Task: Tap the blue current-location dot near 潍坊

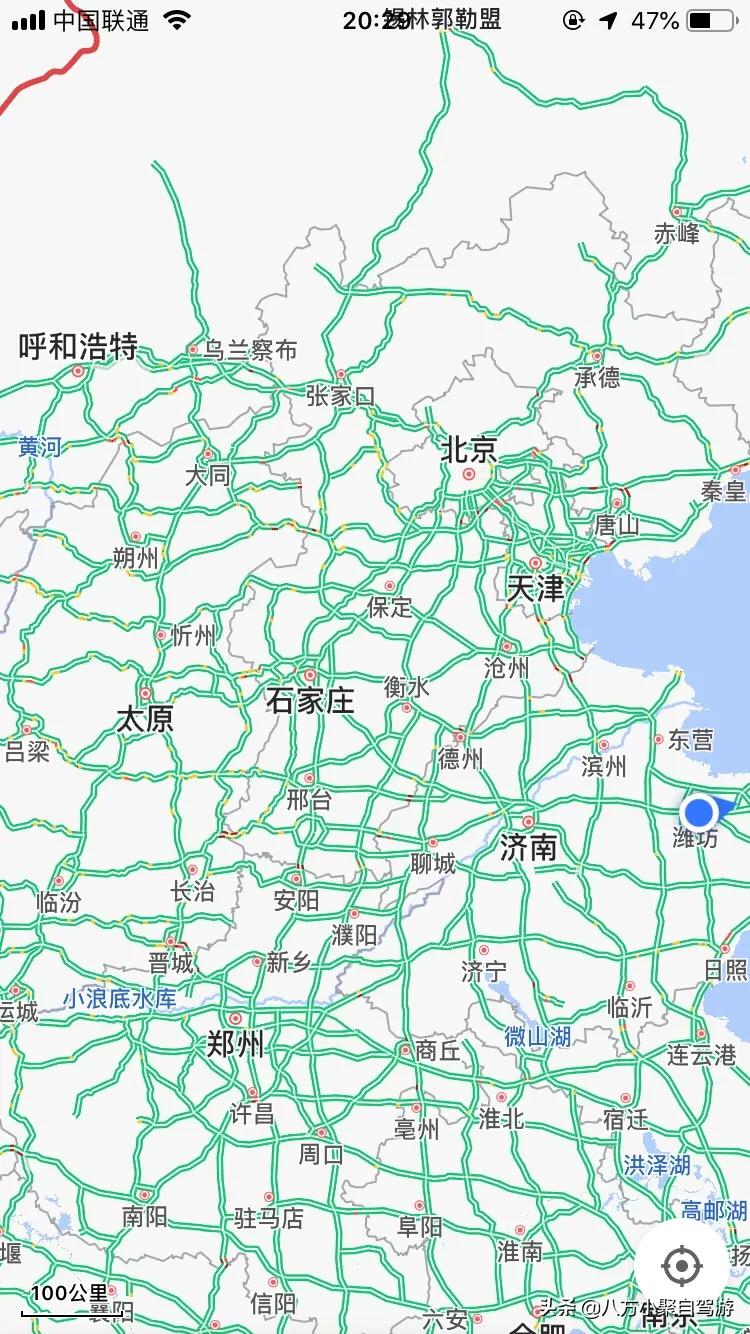Action: pos(699,811)
